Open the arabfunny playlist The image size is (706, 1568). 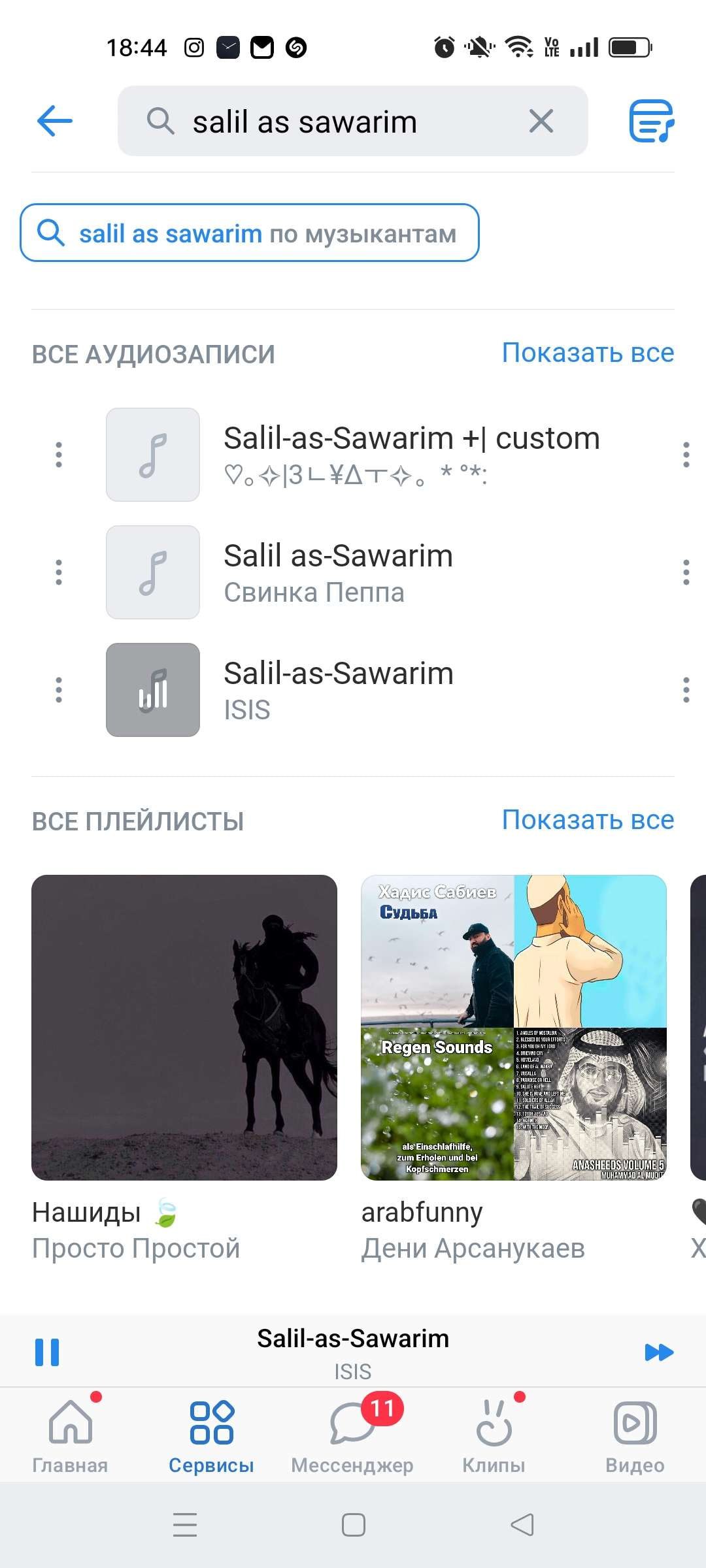(514, 1027)
